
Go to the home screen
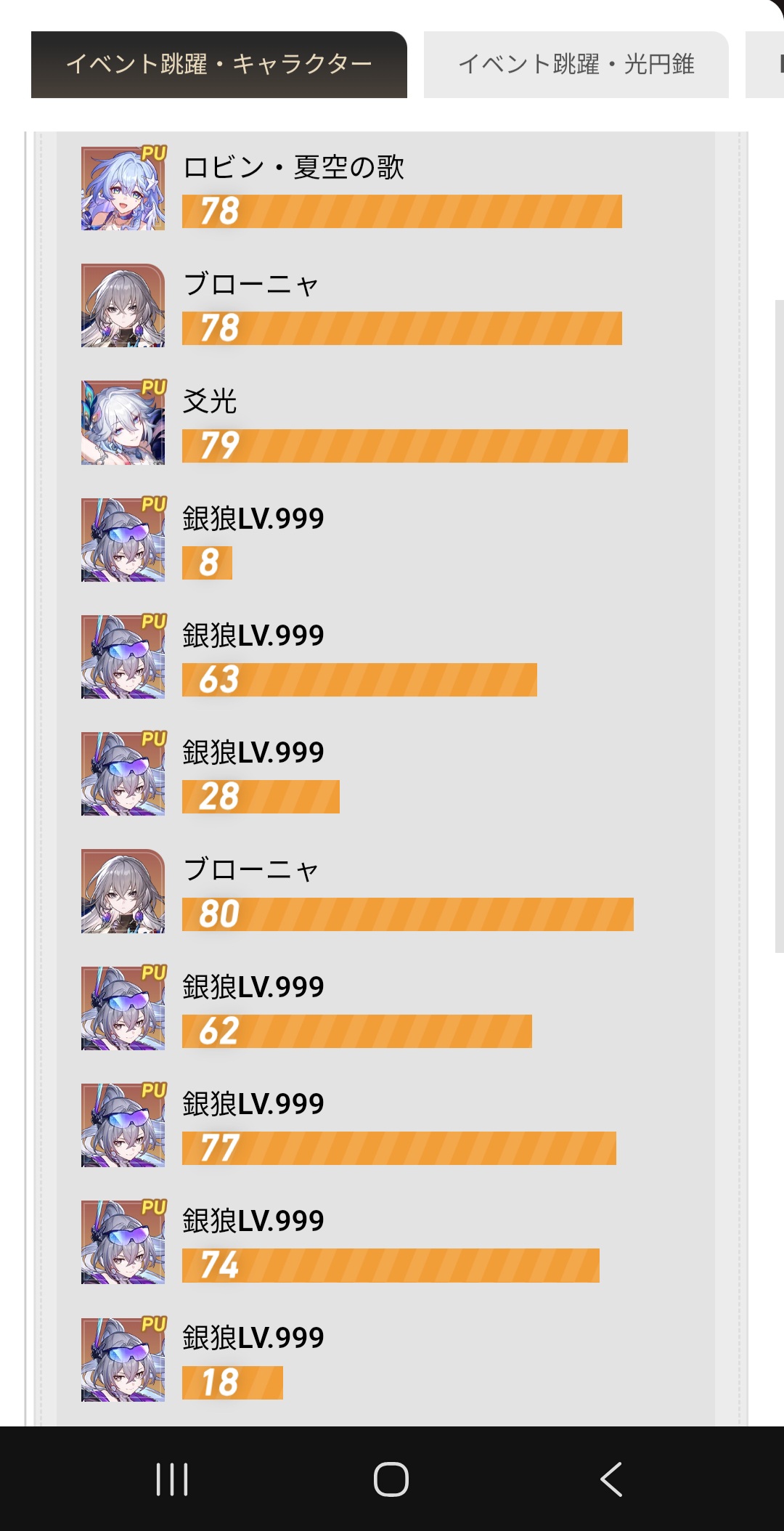(x=391, y=1479)
